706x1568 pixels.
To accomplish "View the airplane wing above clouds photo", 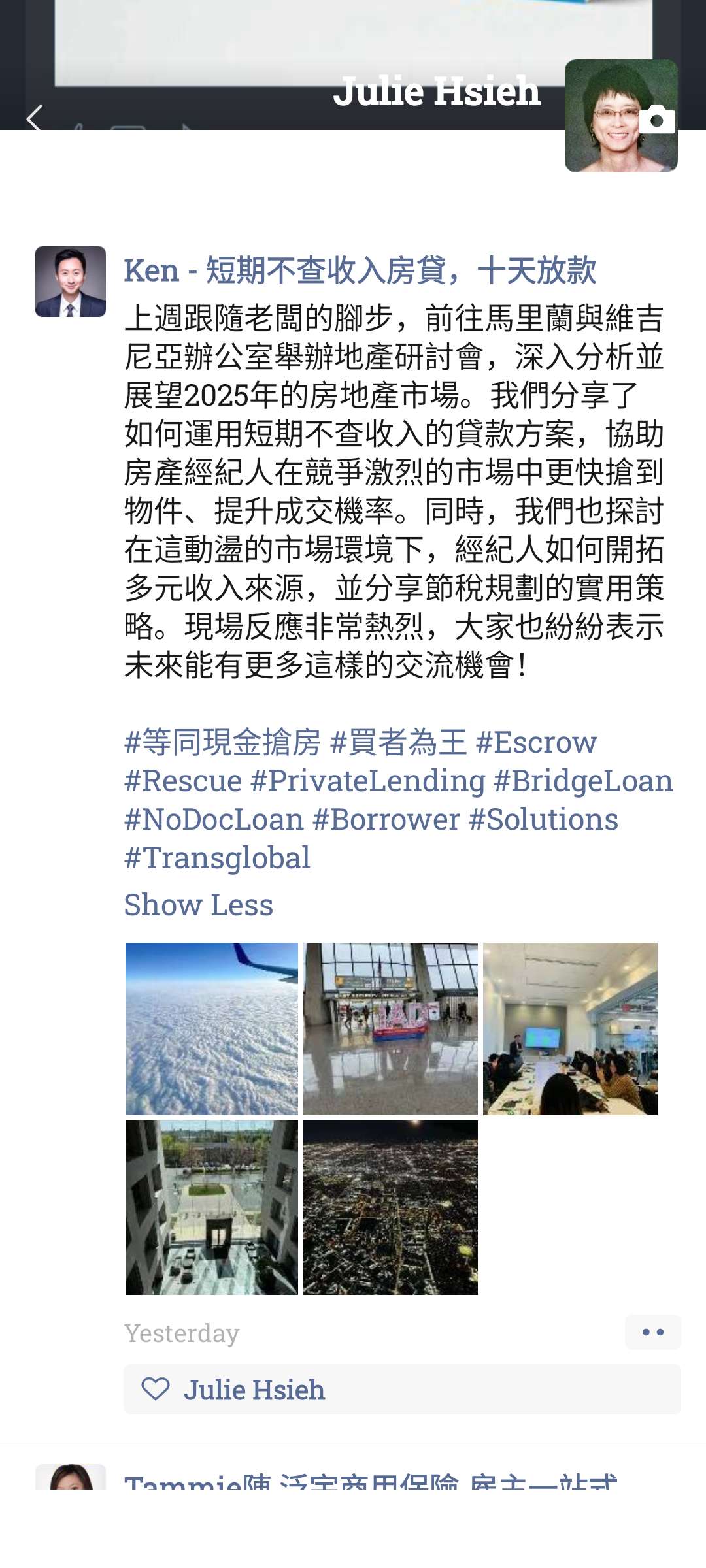I will pyautogui.click(x=212, y=1028).
